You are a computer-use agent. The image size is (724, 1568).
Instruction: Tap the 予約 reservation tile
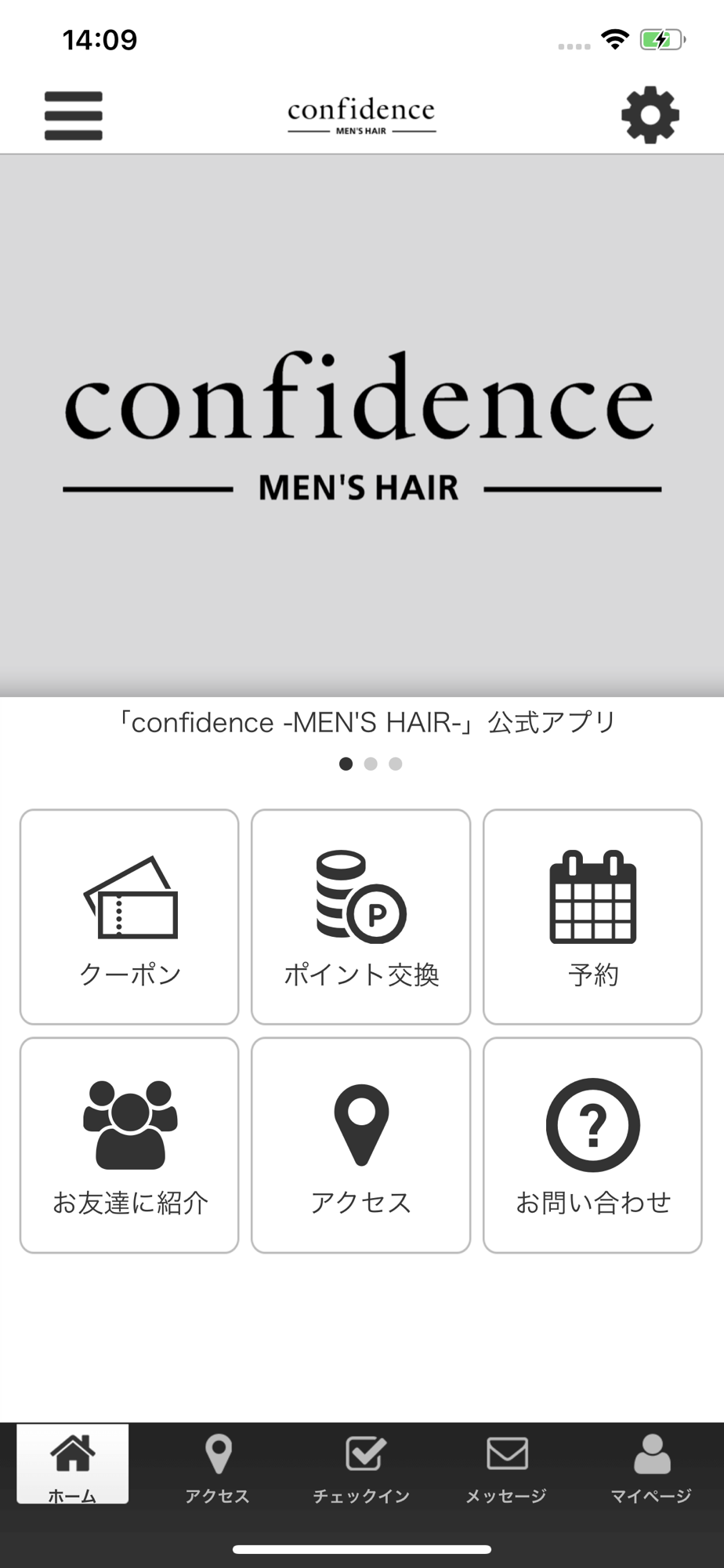coord(592,916)
